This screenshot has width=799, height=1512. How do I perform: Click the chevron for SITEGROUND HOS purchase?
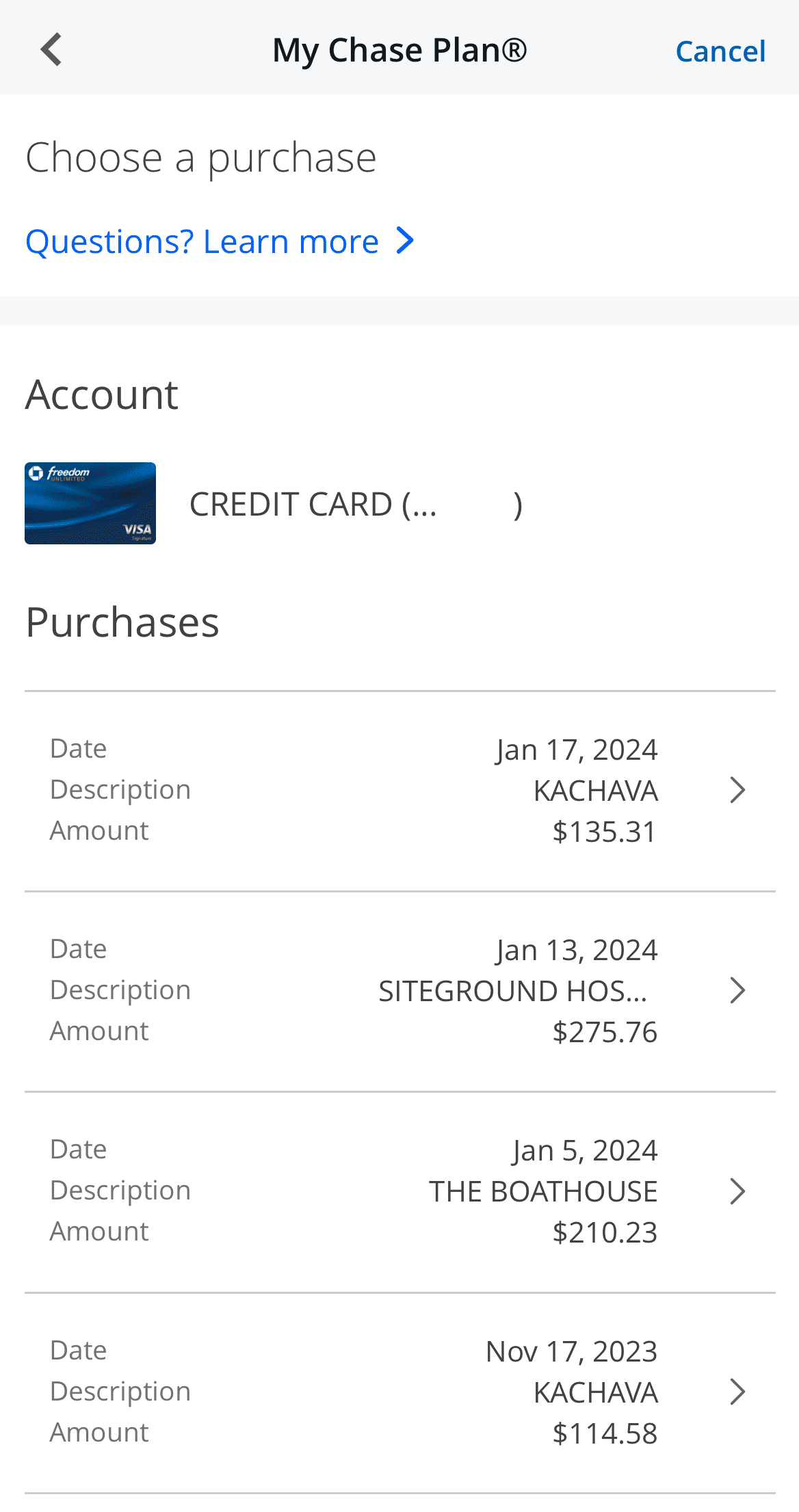pyautogui.click(x=738, y=990)
